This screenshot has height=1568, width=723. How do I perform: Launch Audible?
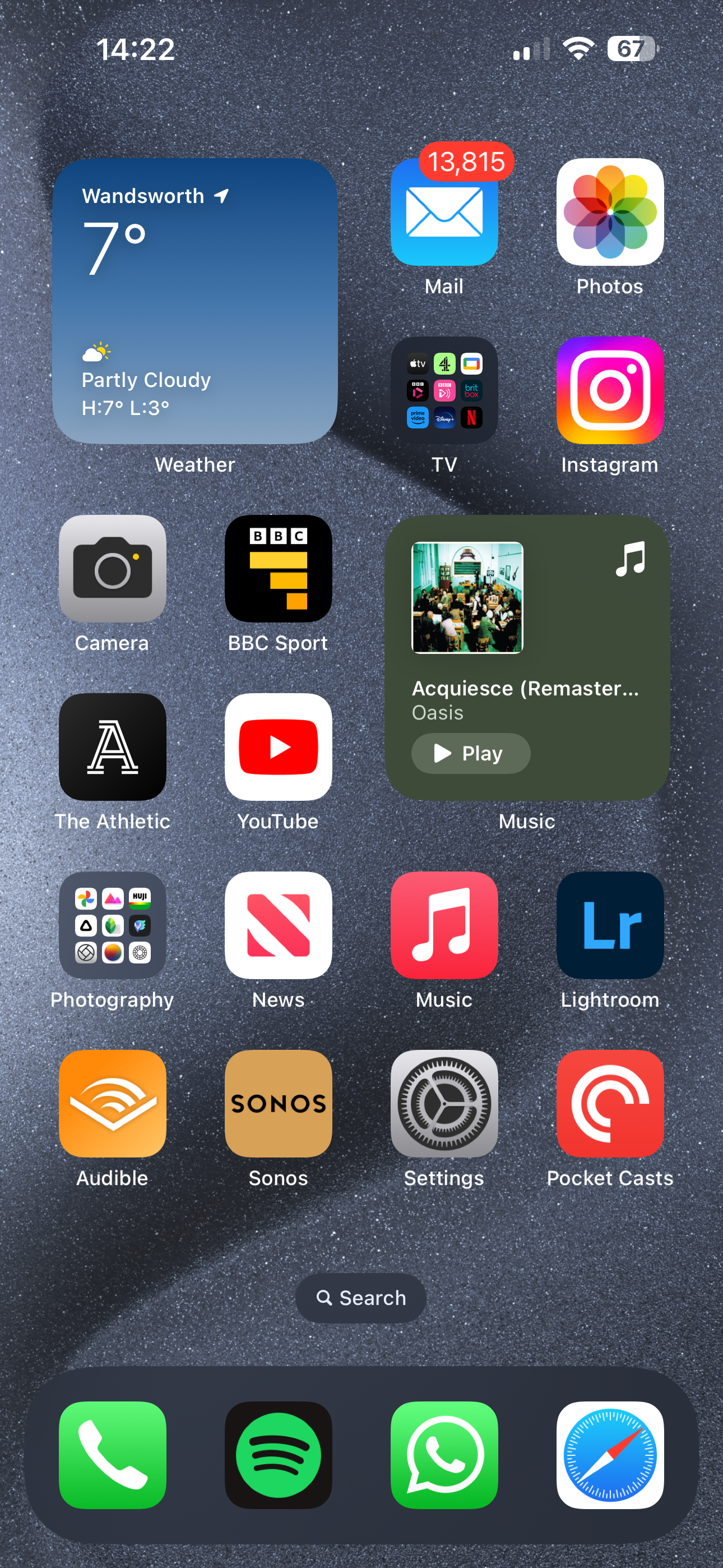tap(113, 1104)
